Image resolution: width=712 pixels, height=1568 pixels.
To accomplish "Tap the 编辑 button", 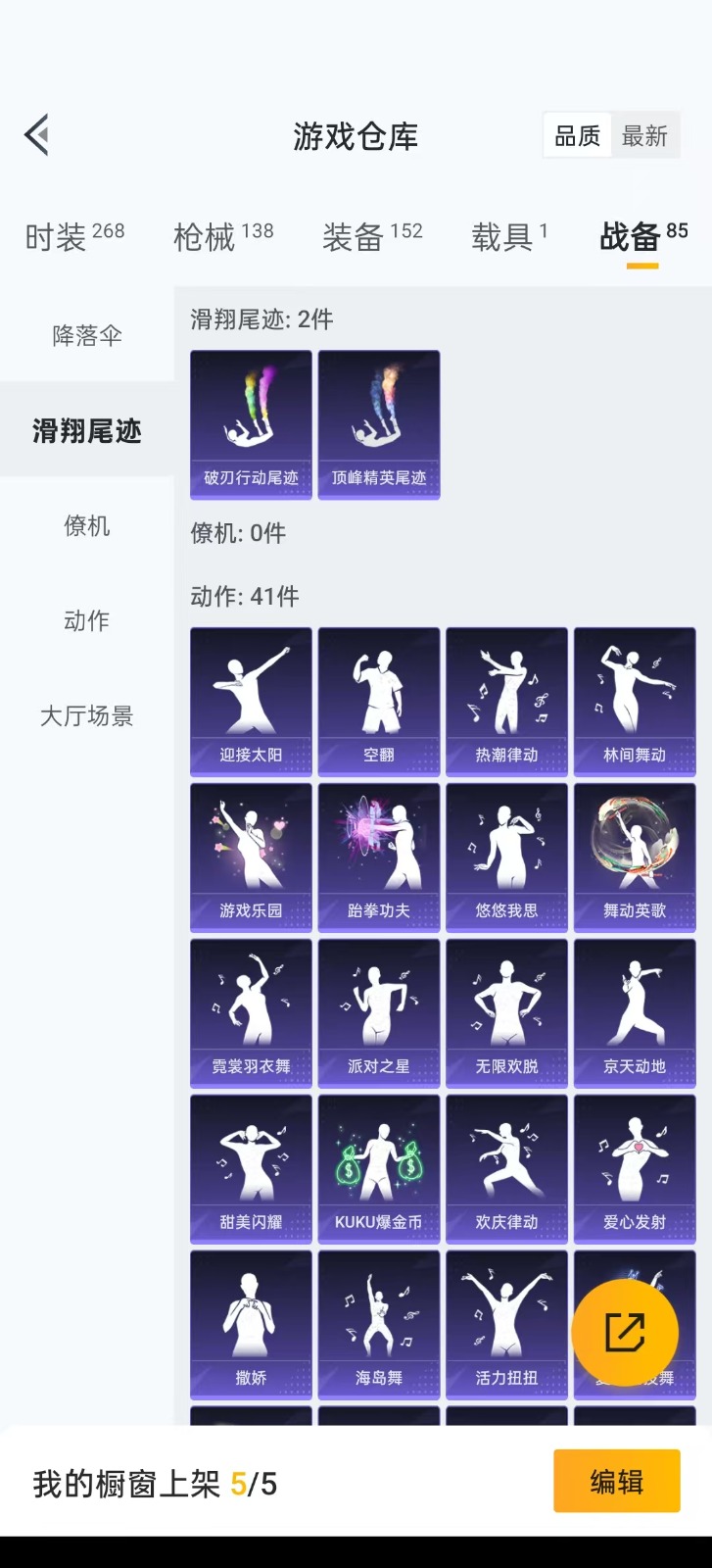I will [x=617, y=1481].
